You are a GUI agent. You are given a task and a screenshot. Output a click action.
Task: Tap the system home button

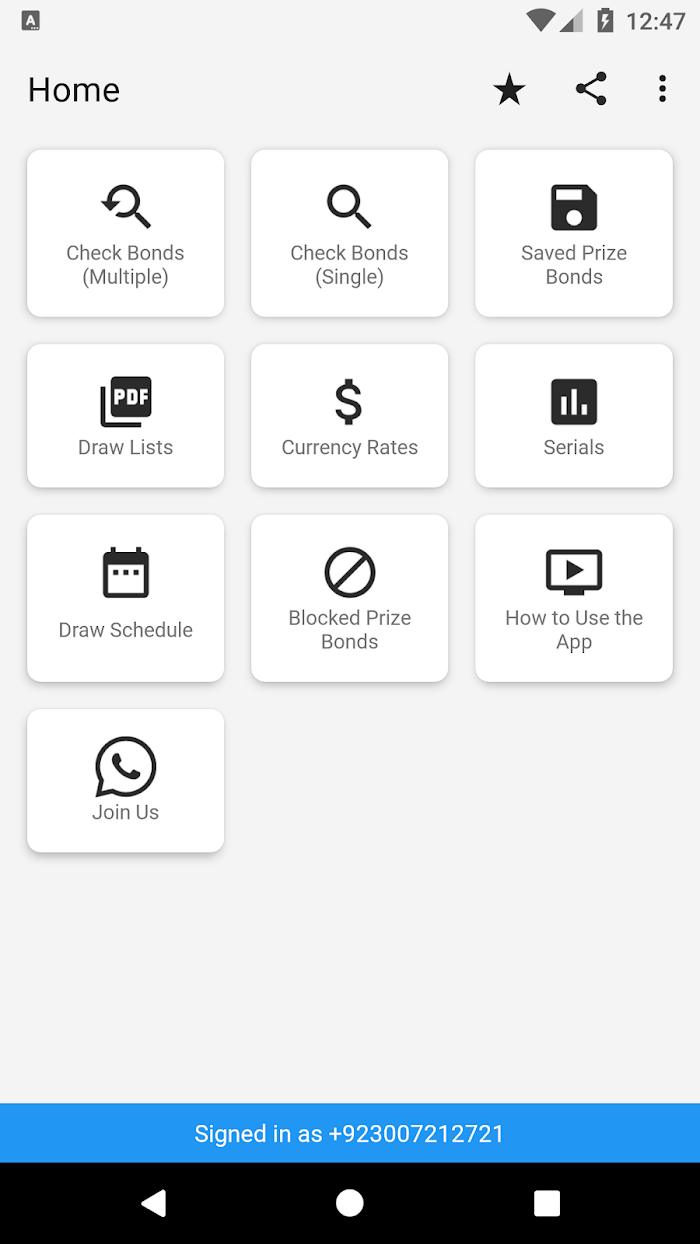pos(349,1203)
